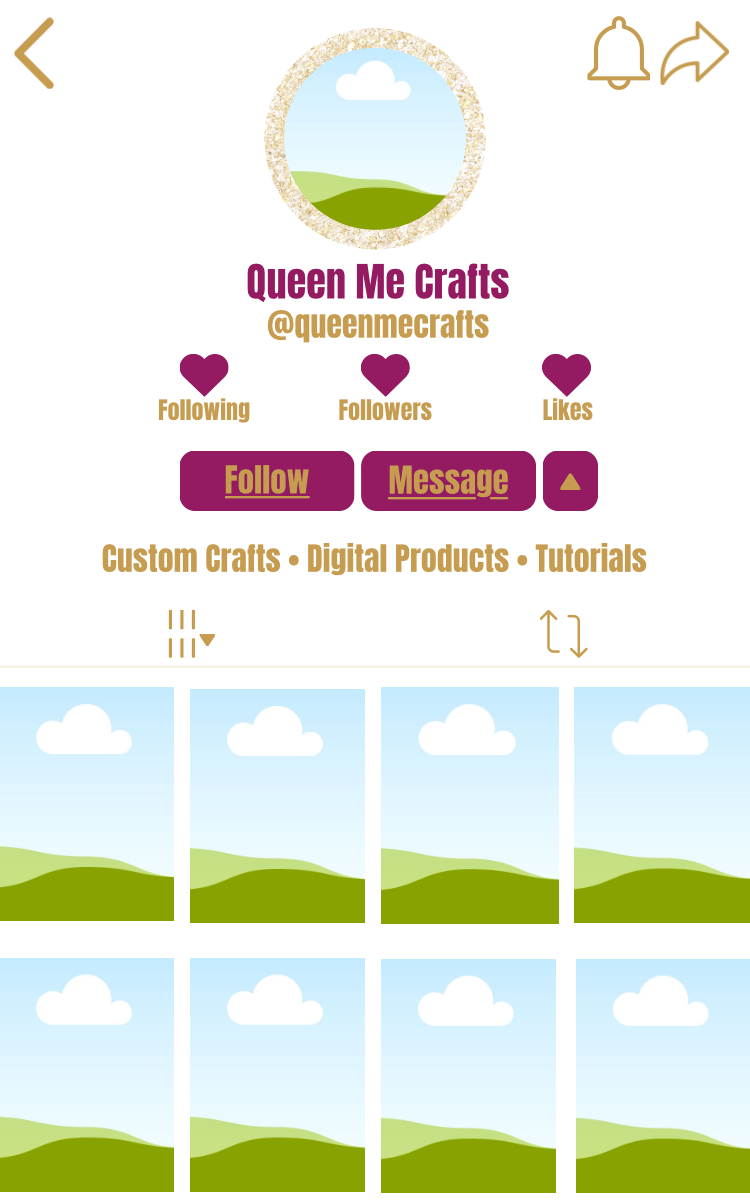Share this profile
Screen dimensions: 750x1200
694,54
